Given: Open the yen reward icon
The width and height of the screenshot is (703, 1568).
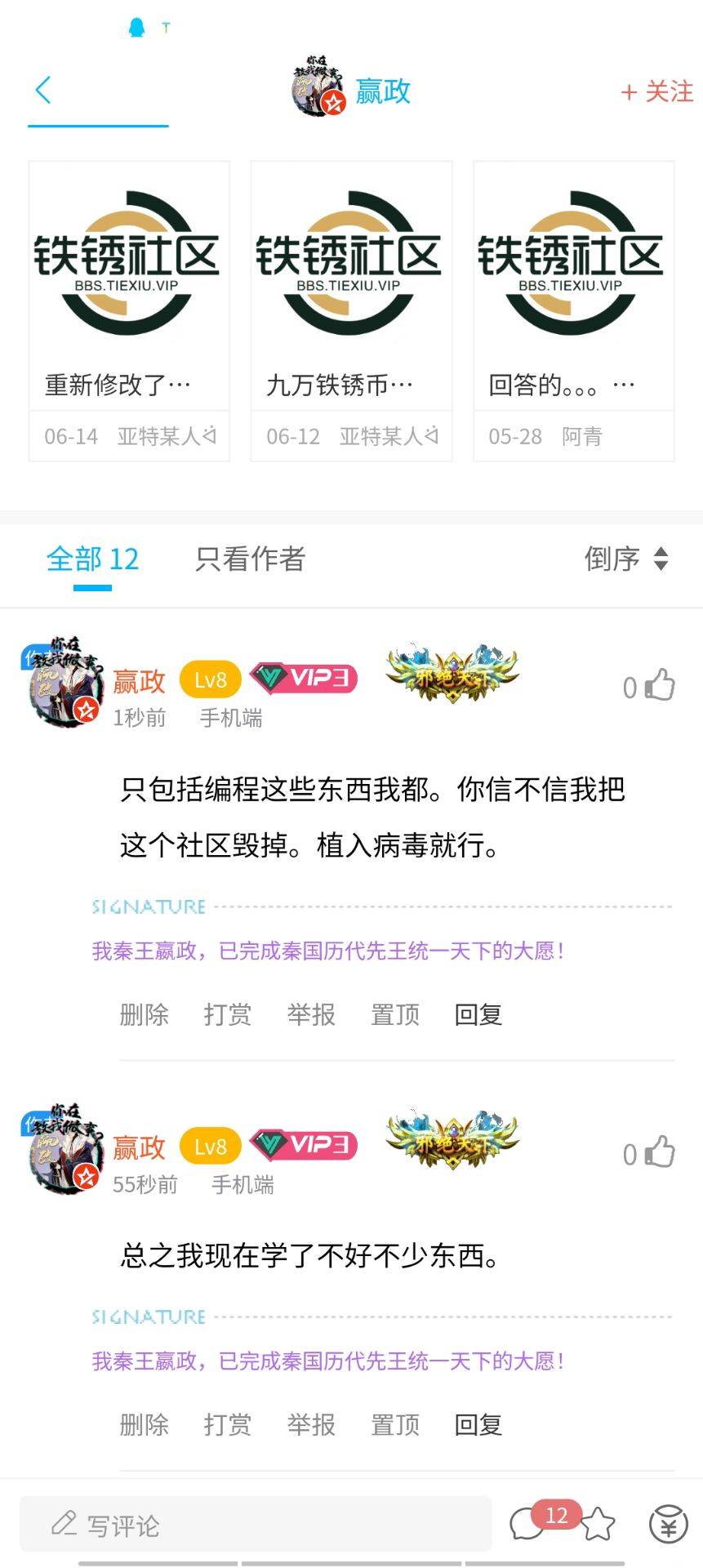Looking at the screenshot, I should tap(668, 1524).
